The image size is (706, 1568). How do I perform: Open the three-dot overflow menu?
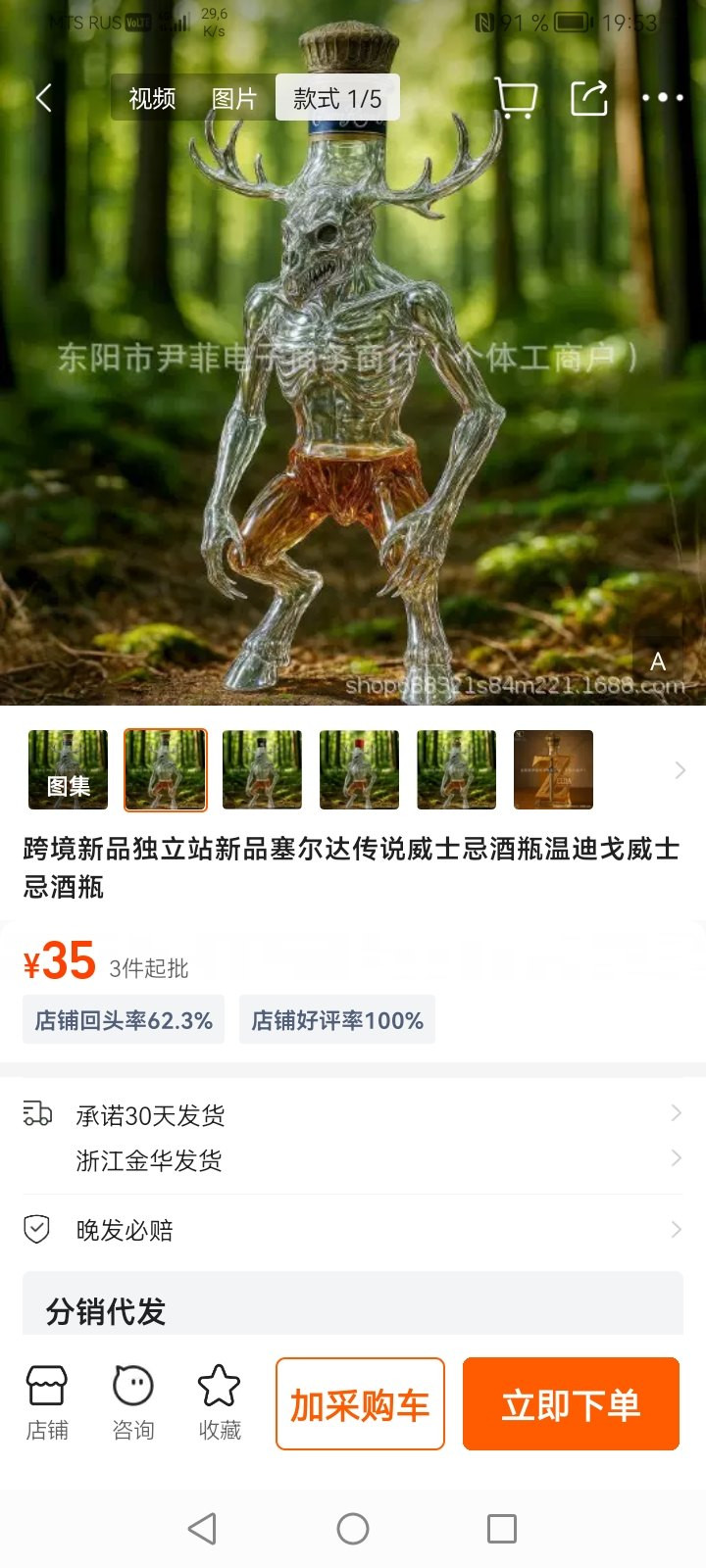pyautogui.click(x=663, y=98)
